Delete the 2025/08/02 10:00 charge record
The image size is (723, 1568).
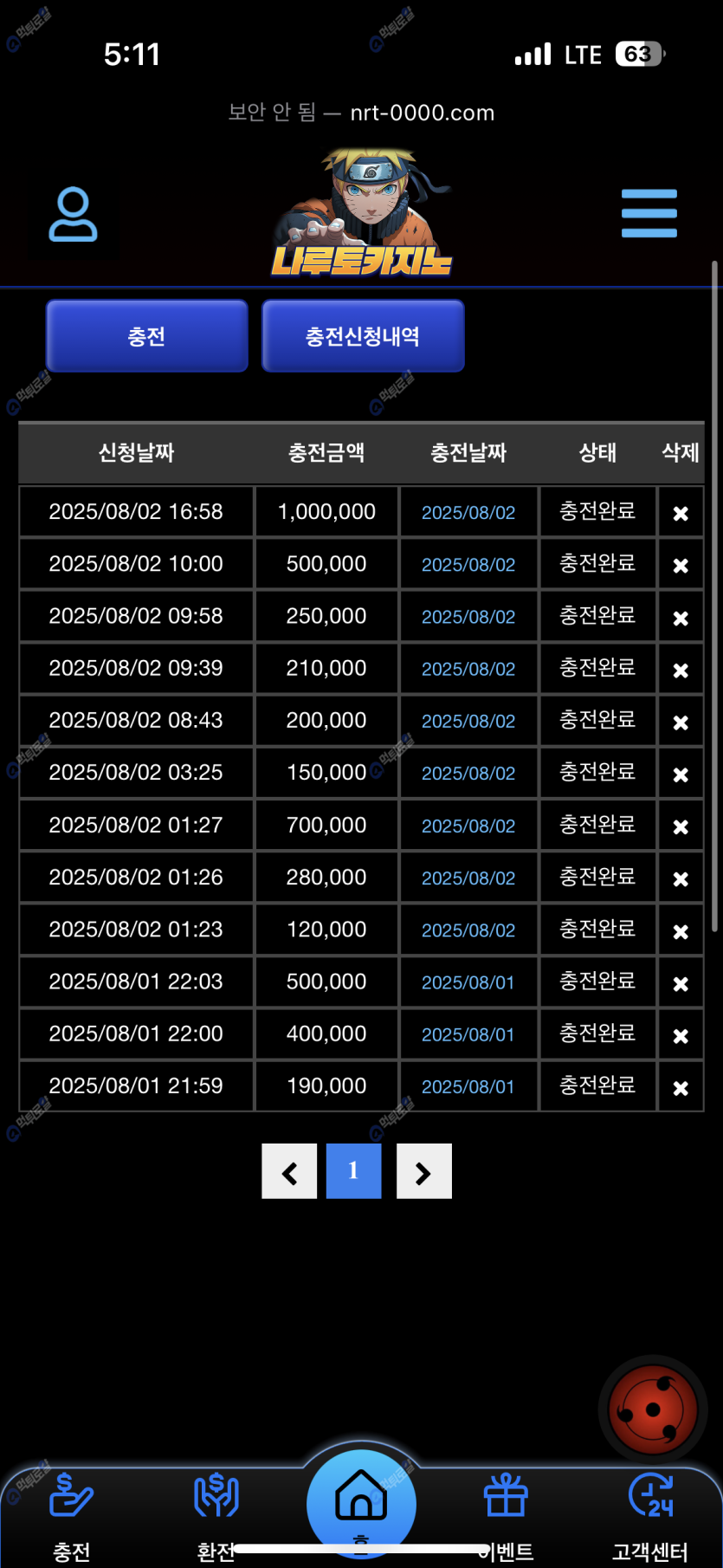681,565
